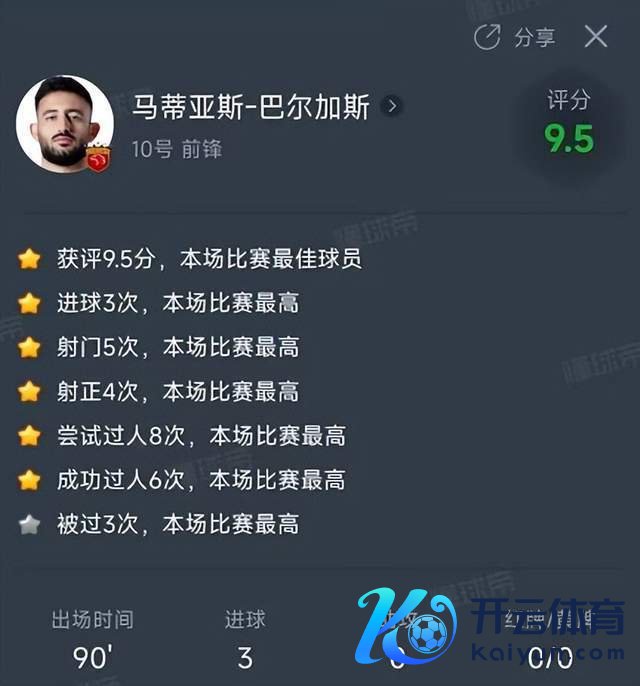Open 马蒂亚斯-巴尔加斯 player profile chevron
This screenshot has height=686, width=640.
click(392, 106)
